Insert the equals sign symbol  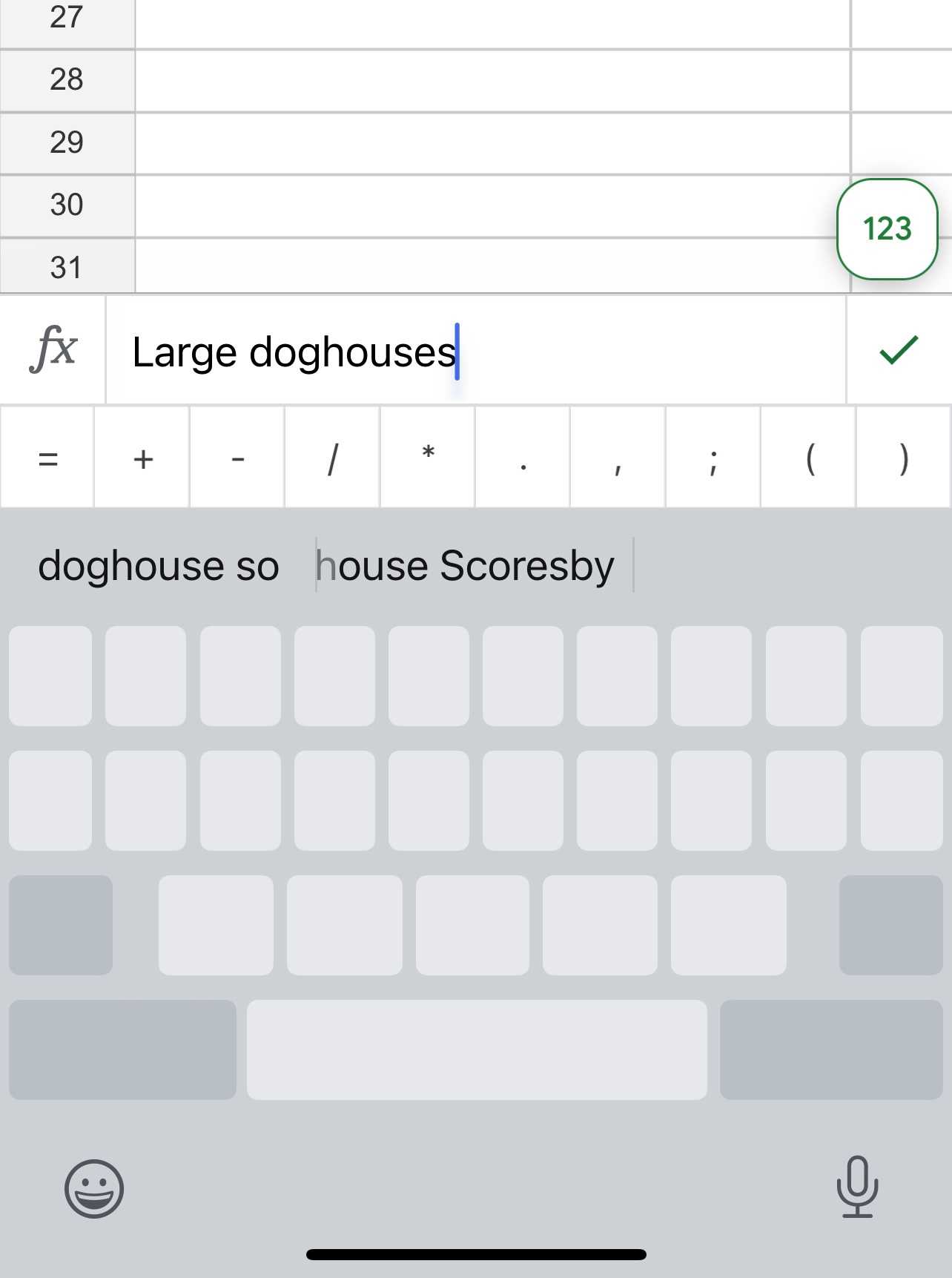(47, 458)
